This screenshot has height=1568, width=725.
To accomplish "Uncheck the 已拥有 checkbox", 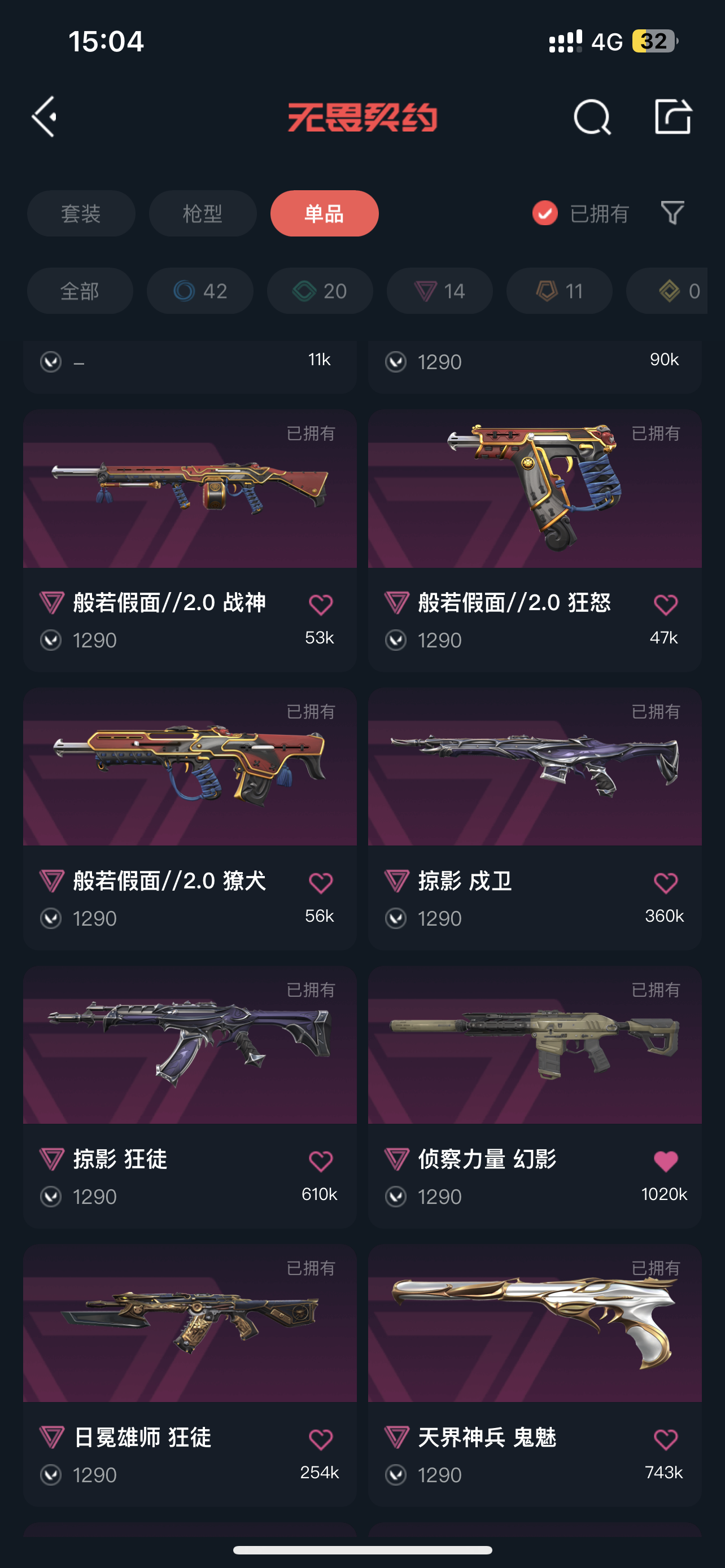I will pos(545,213).
